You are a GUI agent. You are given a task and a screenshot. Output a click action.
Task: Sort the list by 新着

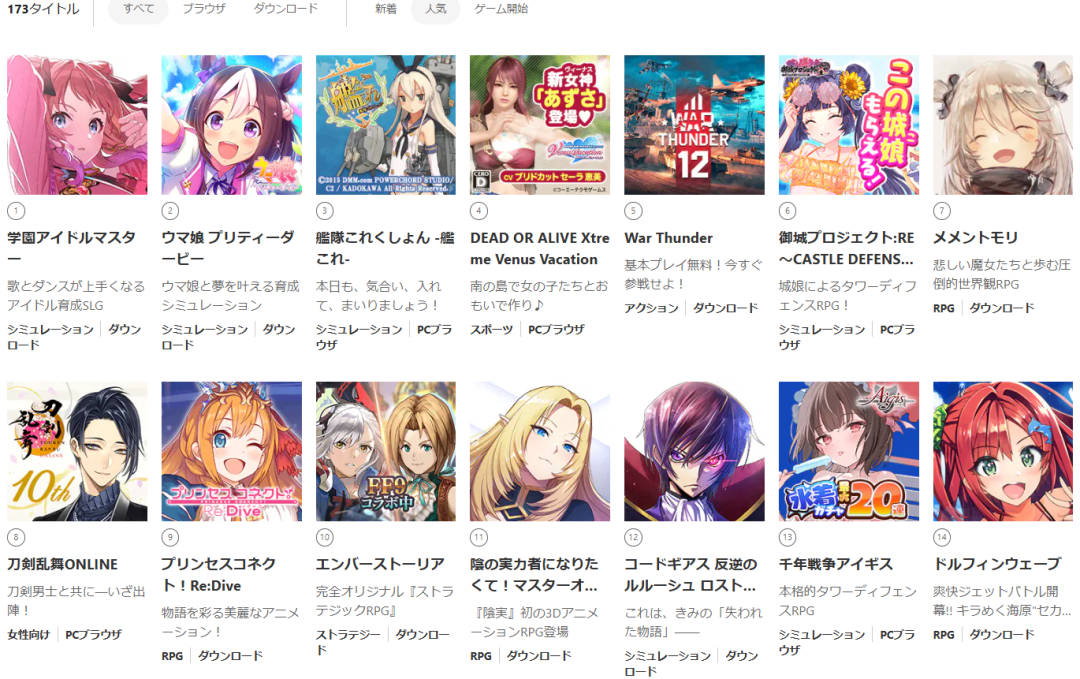pyautogui.click(x=385, y=9)
